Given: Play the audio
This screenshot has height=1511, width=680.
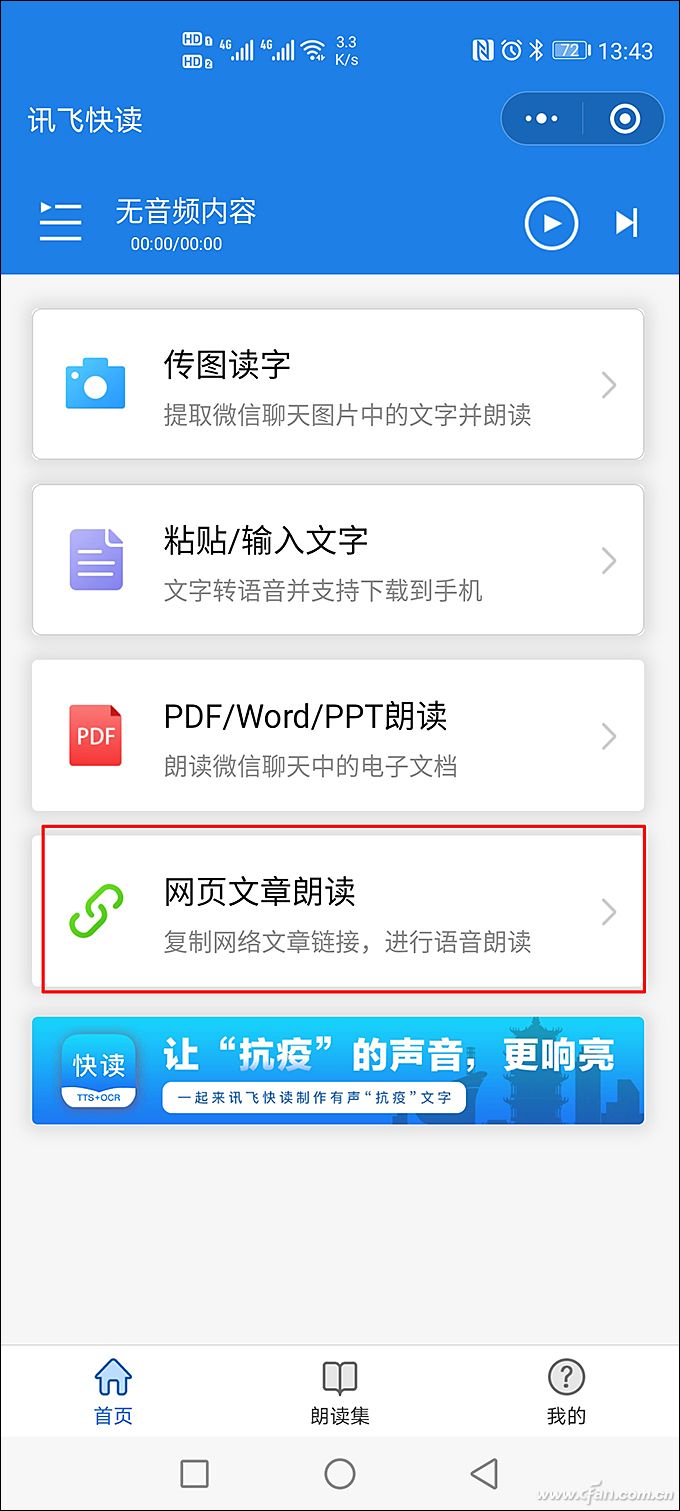Looking at the screenshot, I should pyautogui.click(x=551, y=223).
